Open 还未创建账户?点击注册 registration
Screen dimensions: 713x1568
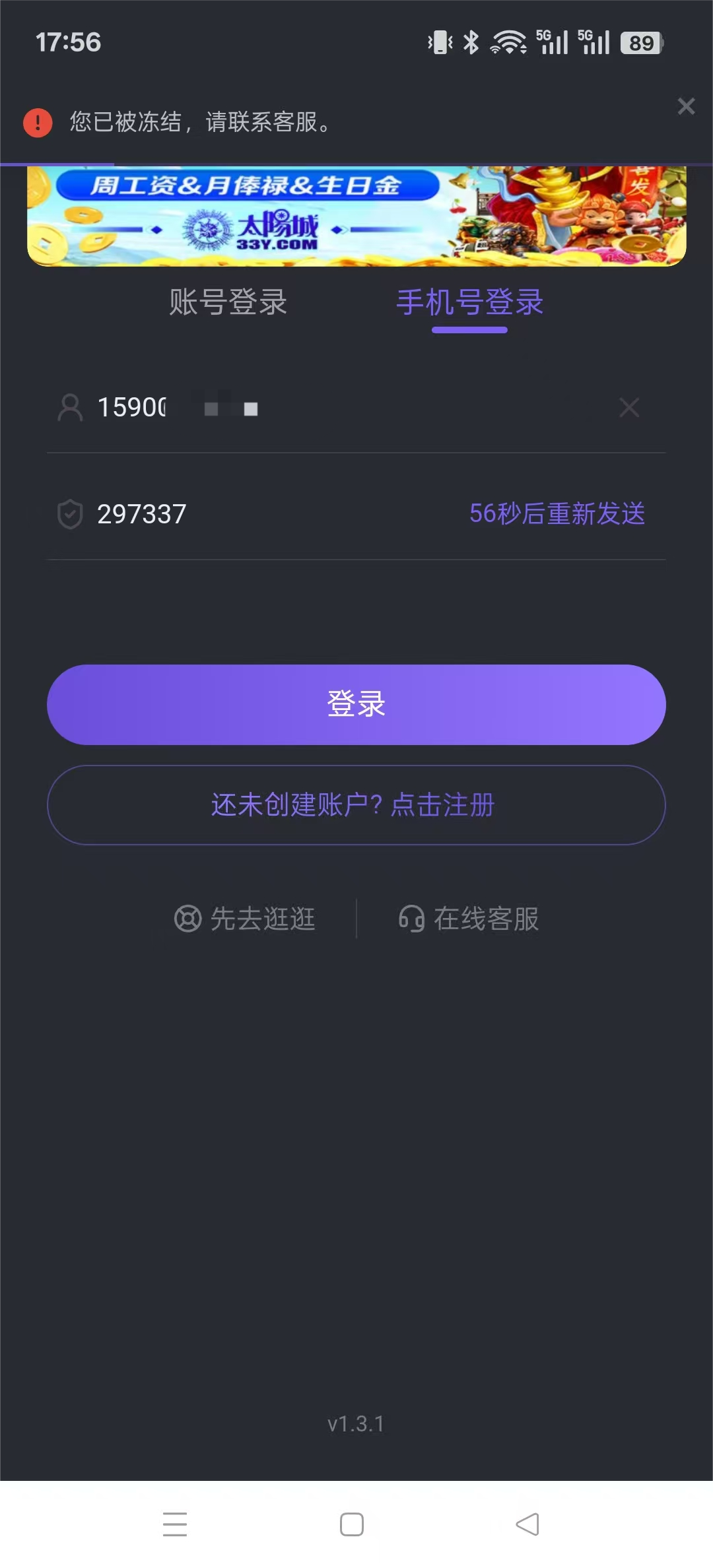click(x=356, y=804)
